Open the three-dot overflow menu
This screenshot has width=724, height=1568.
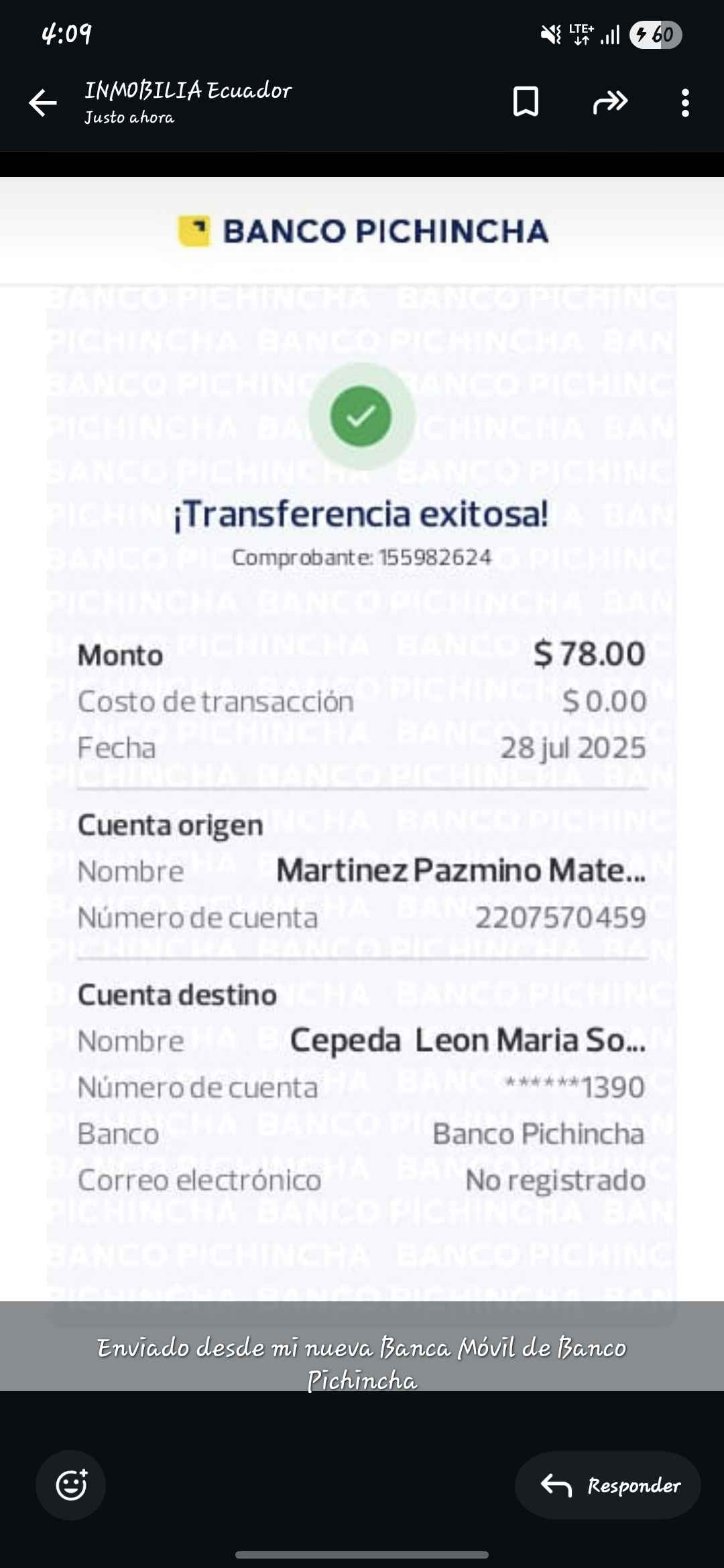tap(684, 103)
